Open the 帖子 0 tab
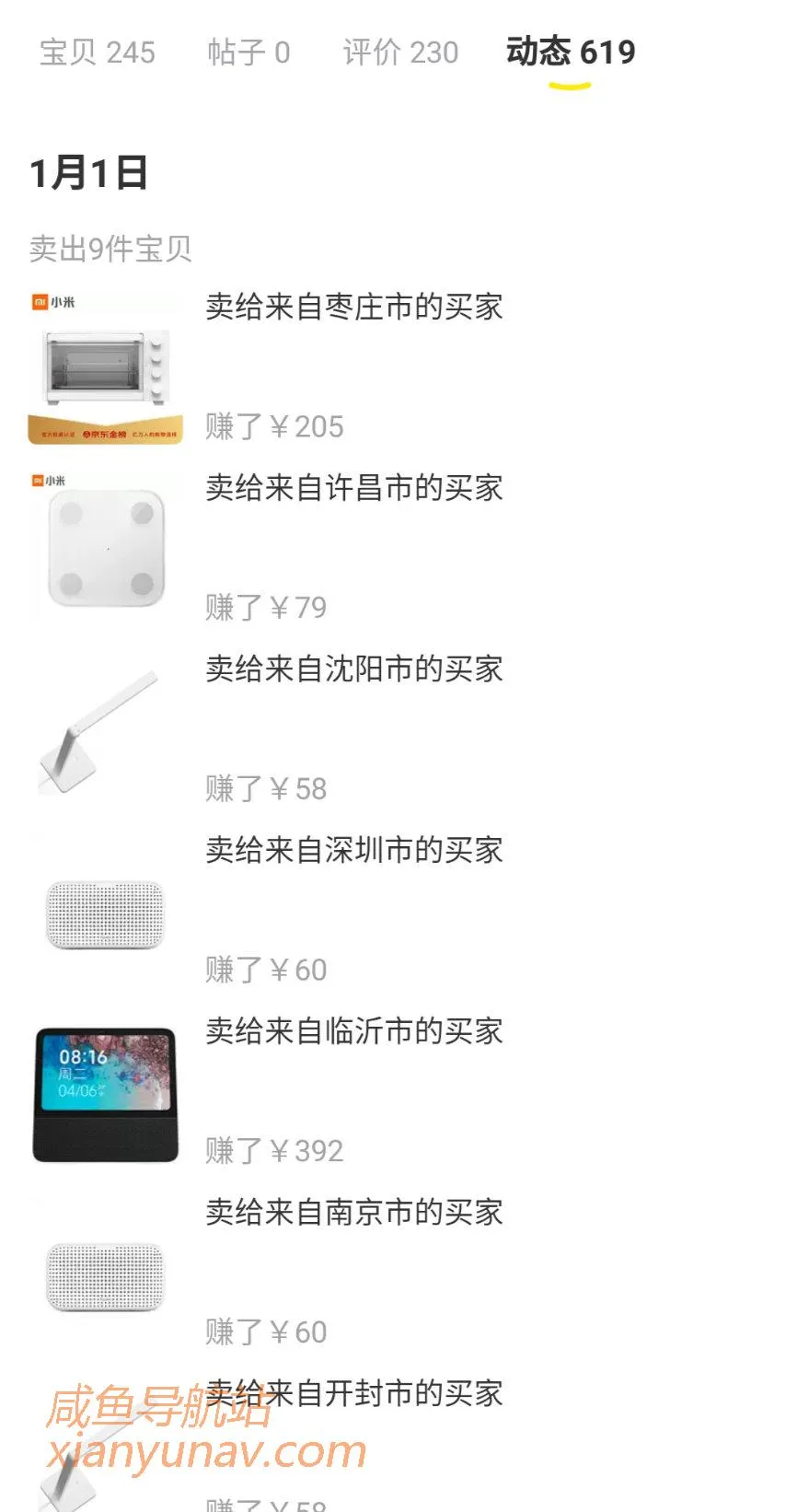 pyautogui.click(x=248, y=52)
